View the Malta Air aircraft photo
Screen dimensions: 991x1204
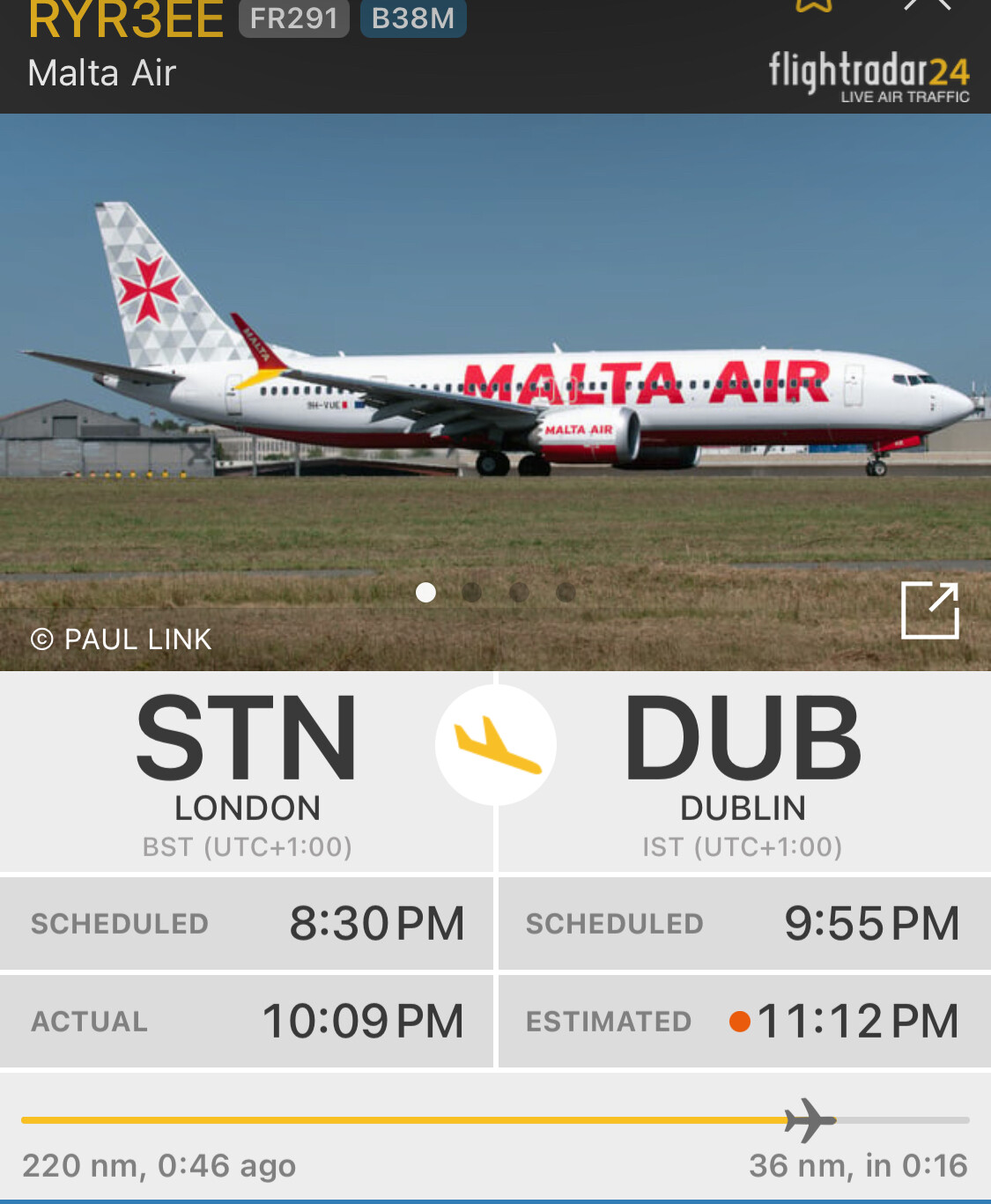coord(495,370)
